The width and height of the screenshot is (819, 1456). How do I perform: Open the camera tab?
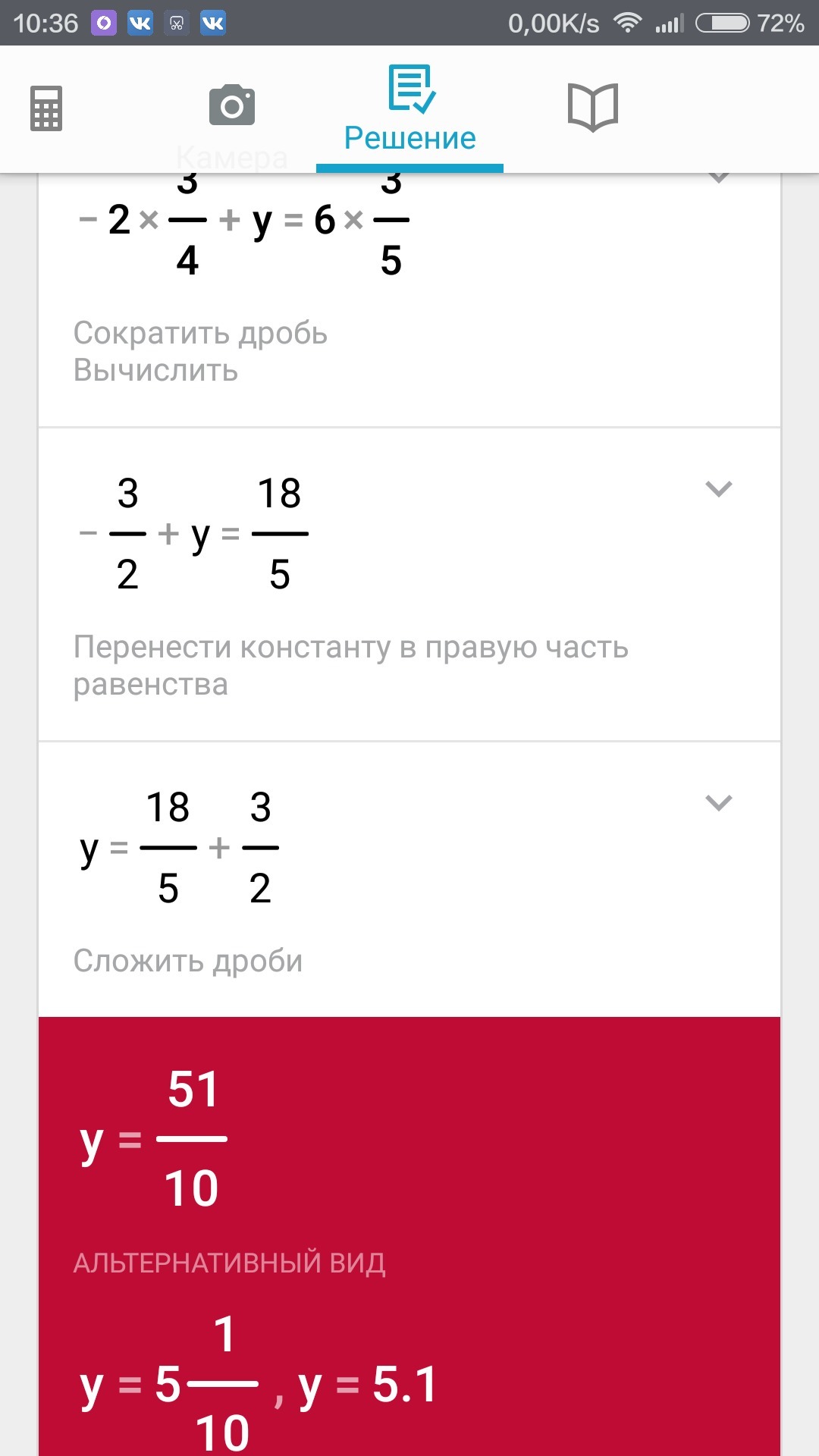tap(232, 107)
